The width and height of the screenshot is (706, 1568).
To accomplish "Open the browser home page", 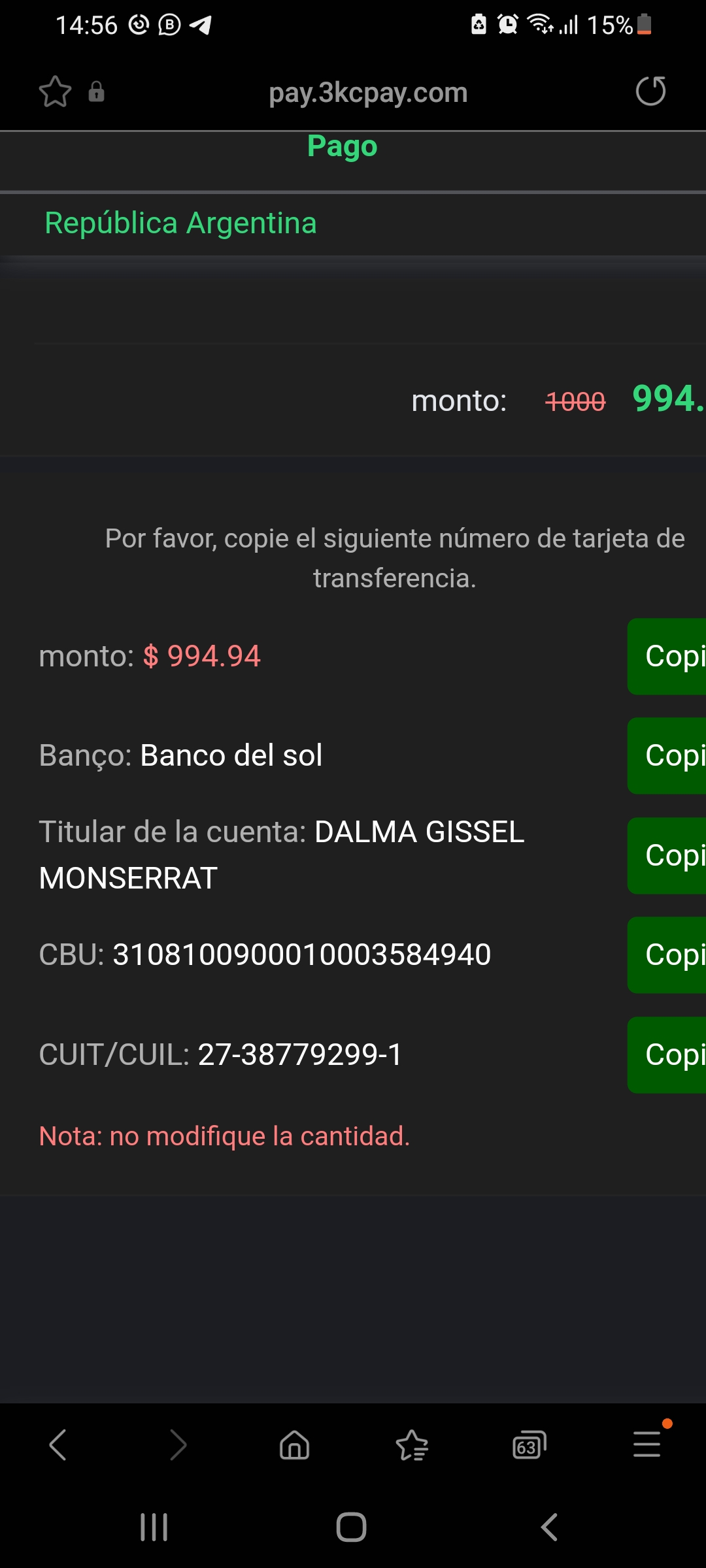I will [x=294, y=1445].
